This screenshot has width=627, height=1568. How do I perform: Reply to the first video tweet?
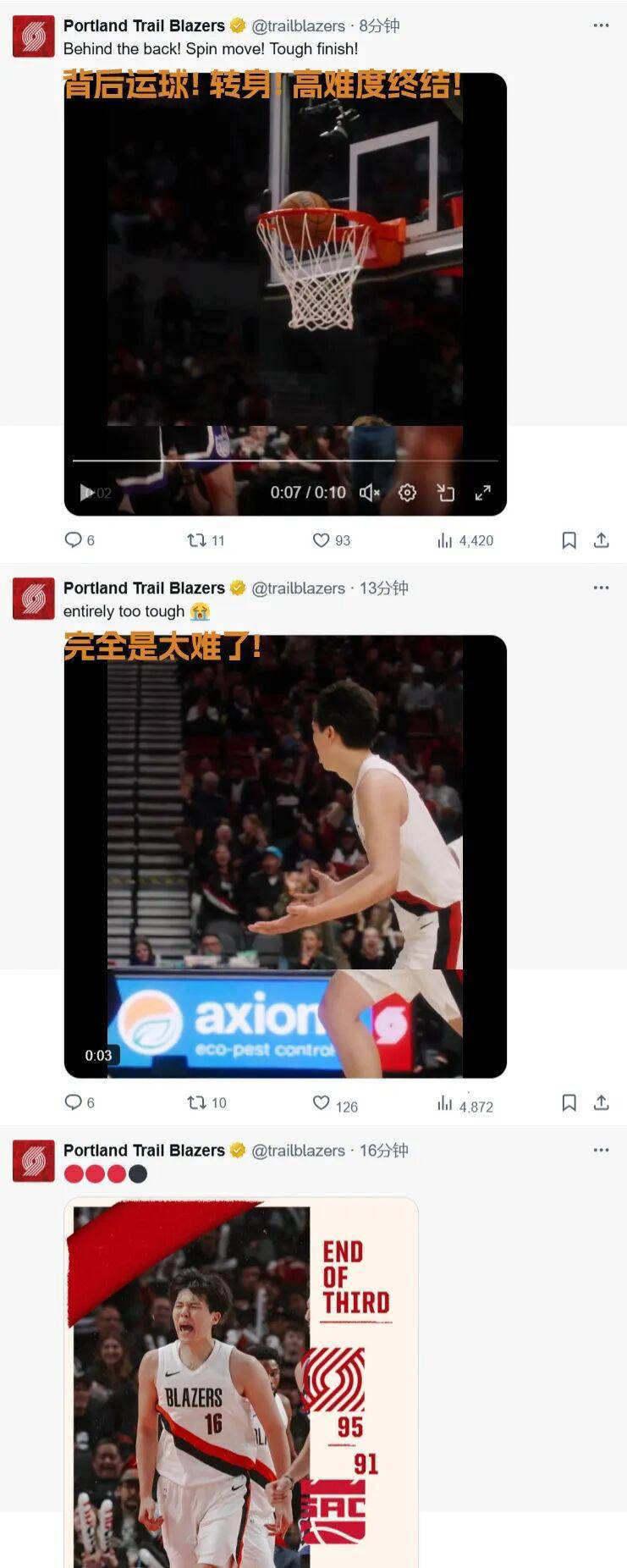click(78, 539)
